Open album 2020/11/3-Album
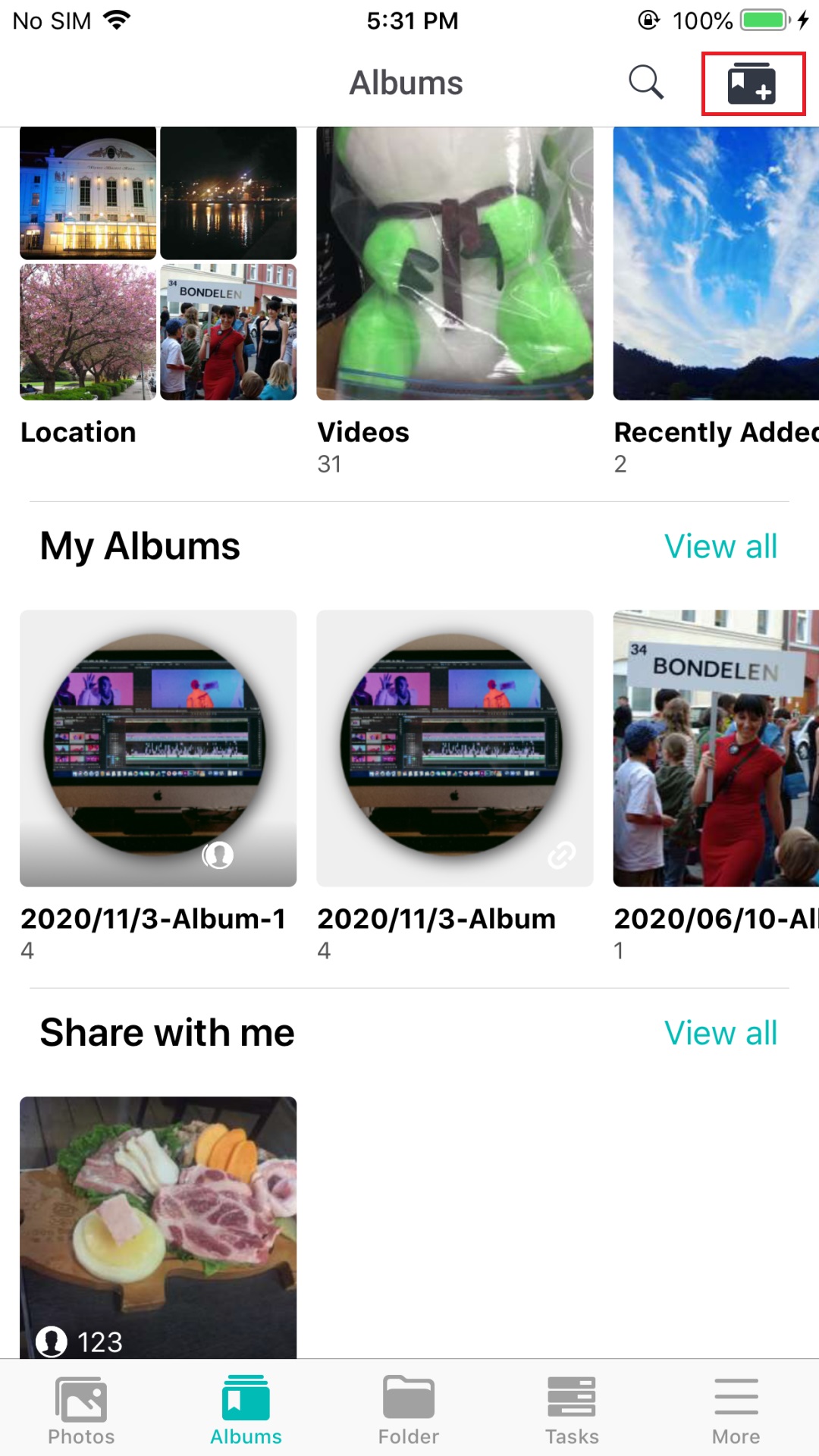The height and width of the screenshot is (1456, 819). coord(455,748)
